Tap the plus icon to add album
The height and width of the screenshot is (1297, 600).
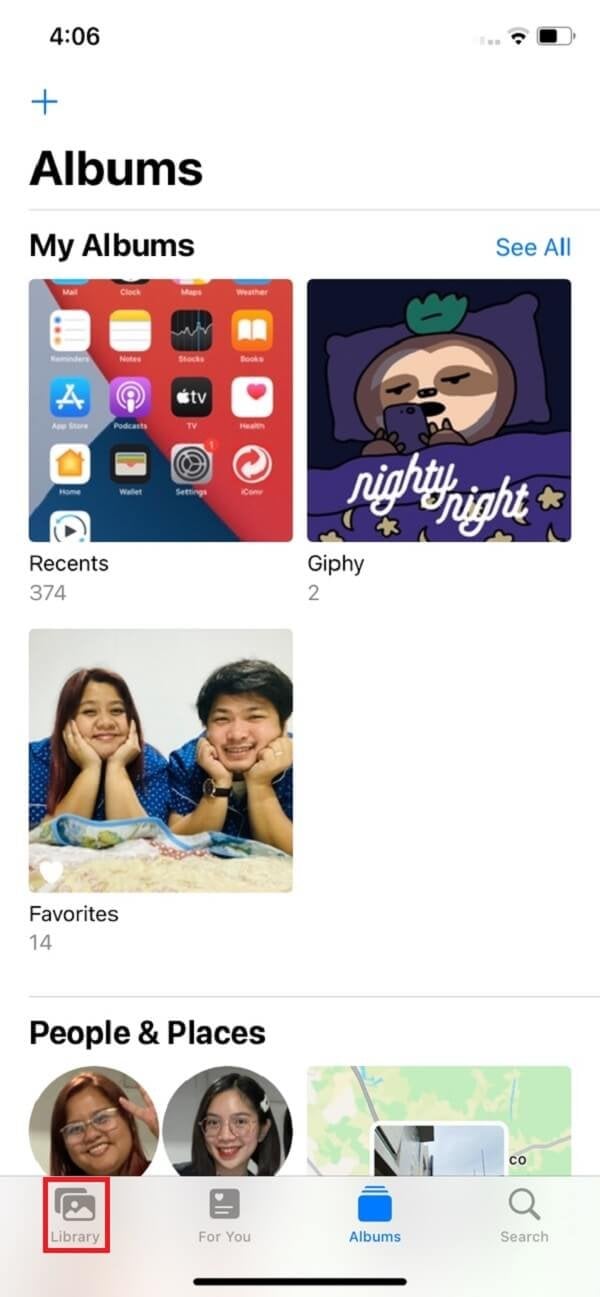45,102
